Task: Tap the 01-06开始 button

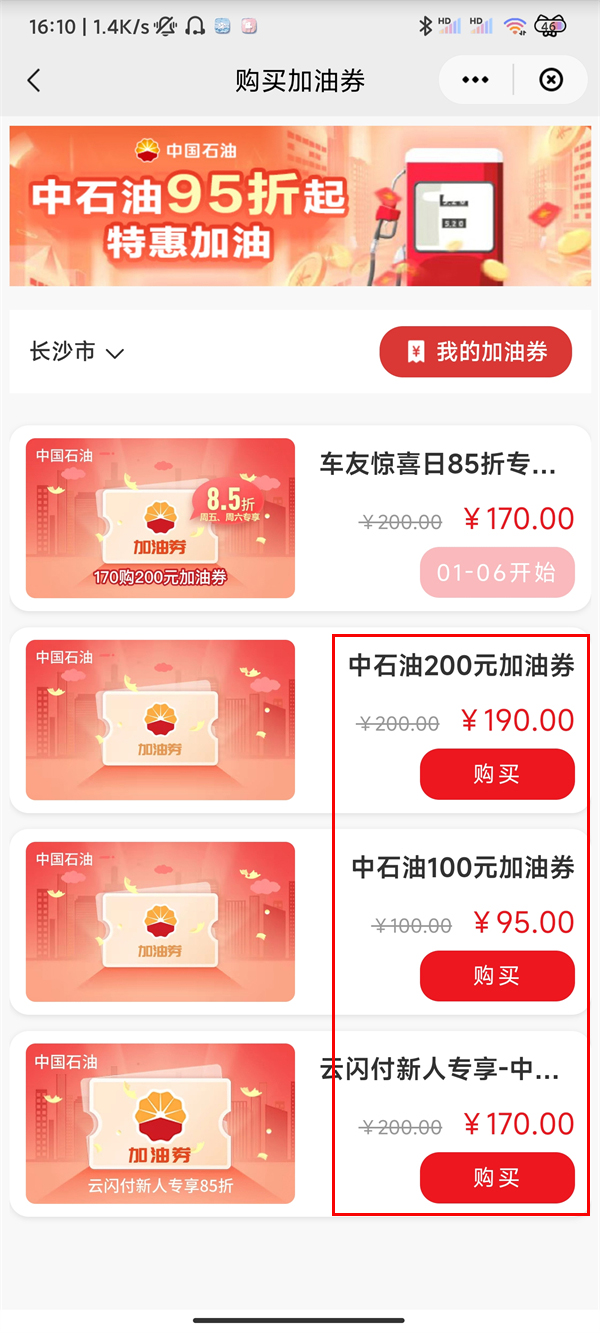Action: 497,573
